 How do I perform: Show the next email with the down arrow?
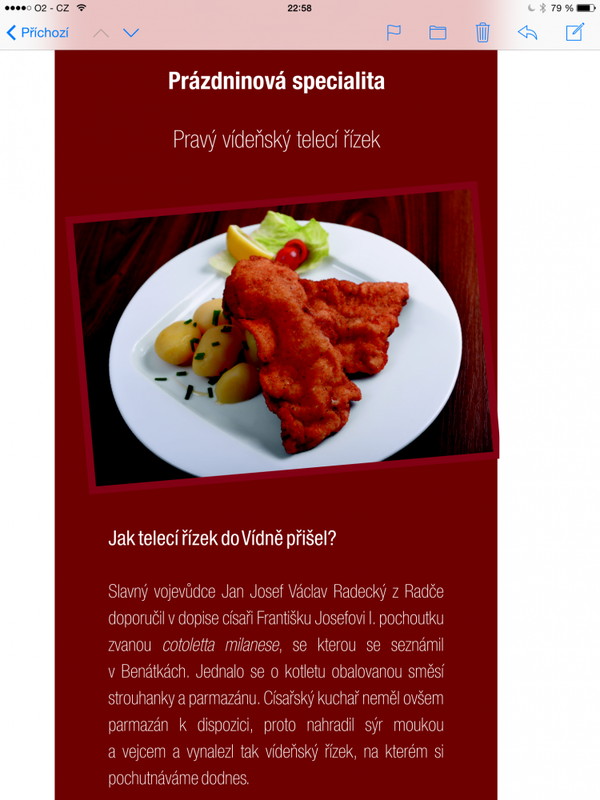click(131, 33)
